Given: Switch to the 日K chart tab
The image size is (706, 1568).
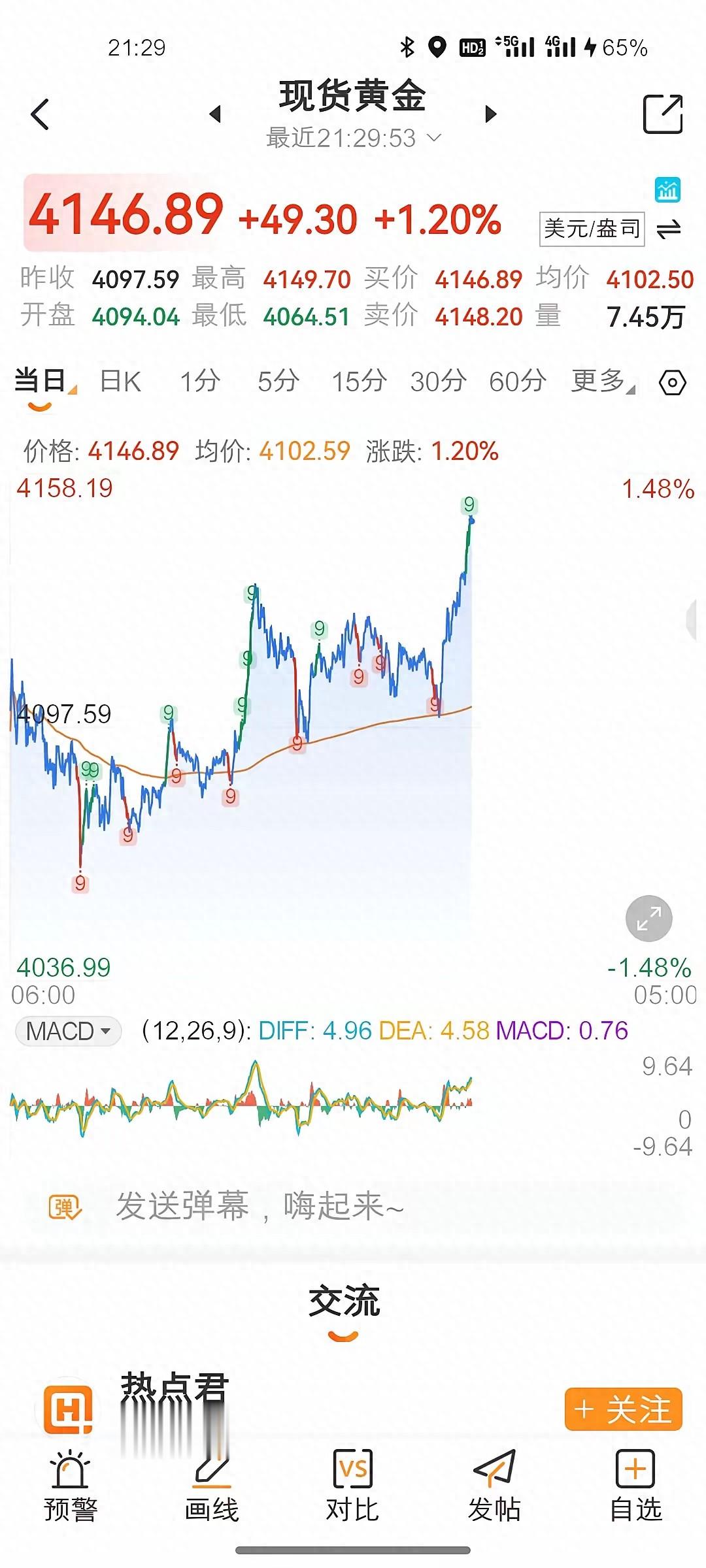Looking at the screenshot, I should coord(120,382).
